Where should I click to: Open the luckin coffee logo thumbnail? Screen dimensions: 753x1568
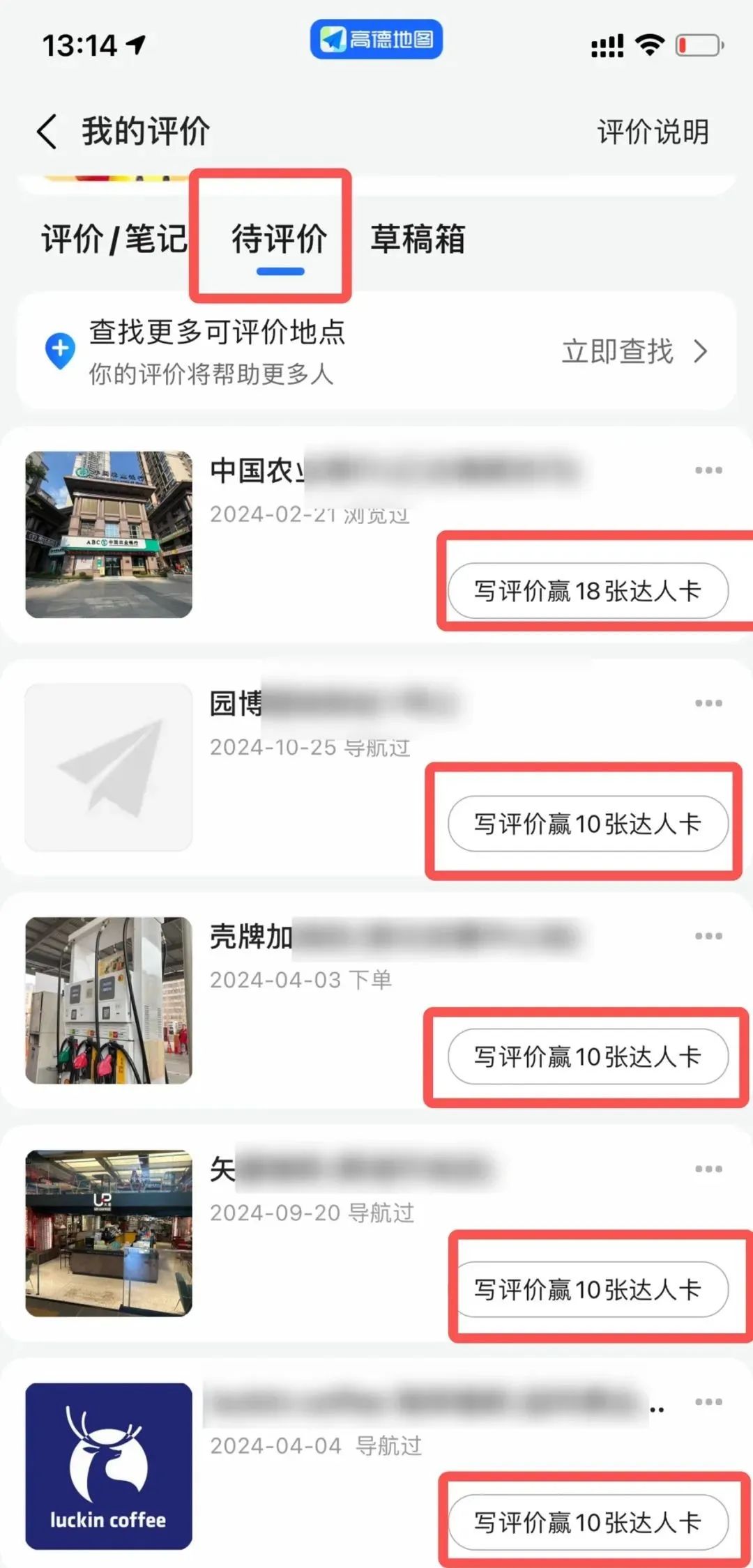(x=109, y=1466)
